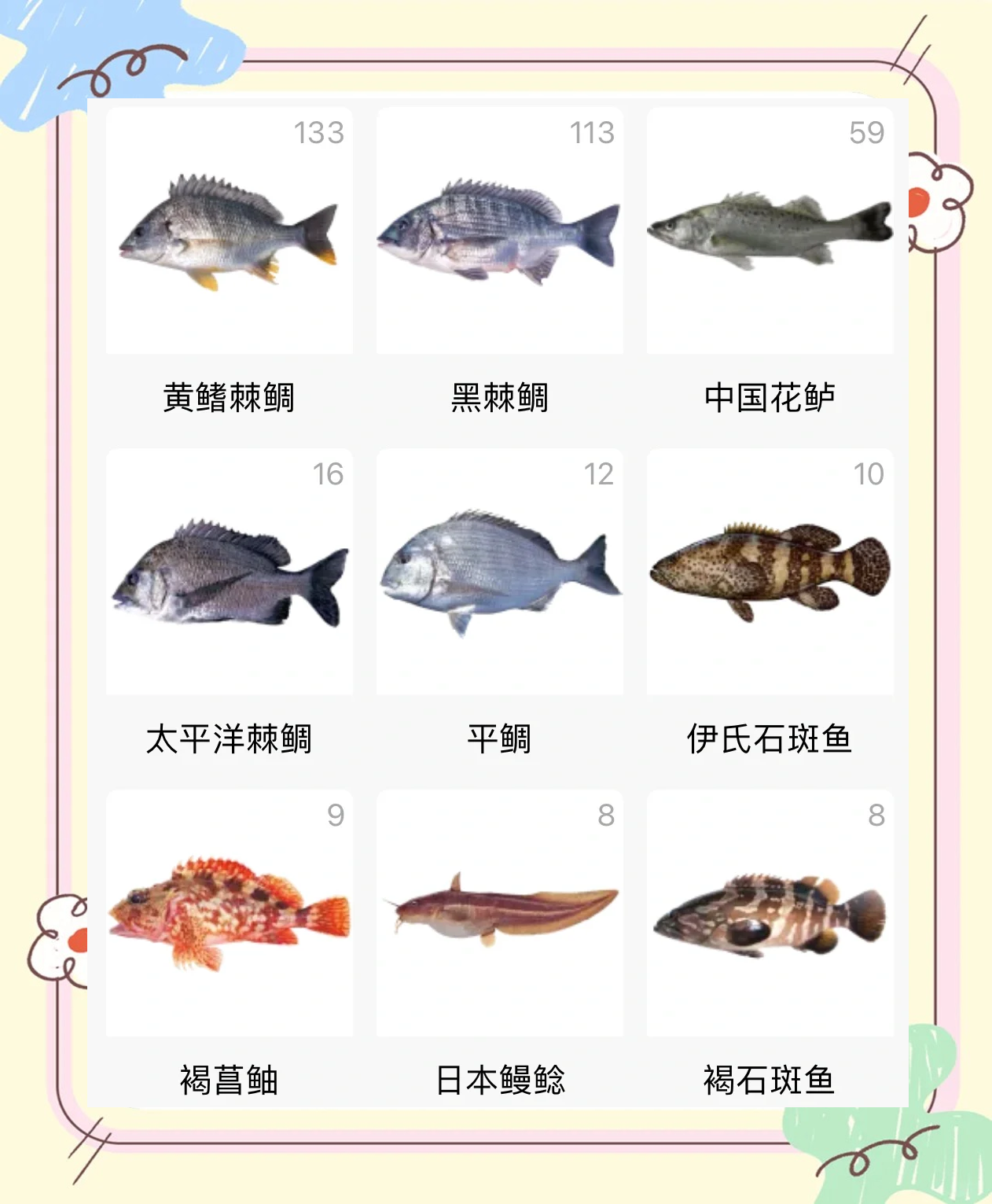Screen dimensions: 992x1204
Task: Select the 黄鳍棘鲷 name label
Action: 230,398
